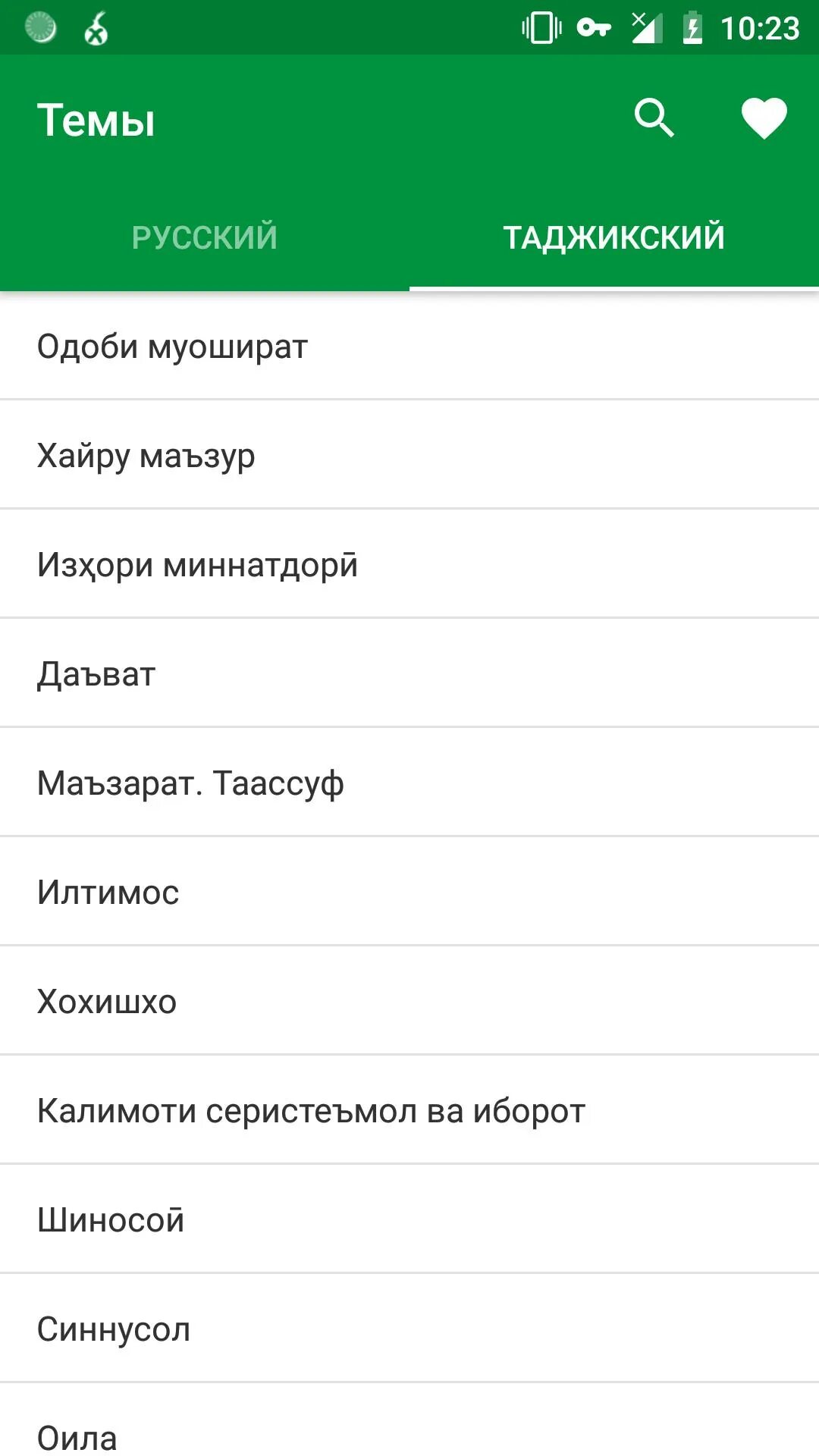819x1456 pixels.
Task: Select the Синнусол topic
Action: click(x=409, y=1329)
